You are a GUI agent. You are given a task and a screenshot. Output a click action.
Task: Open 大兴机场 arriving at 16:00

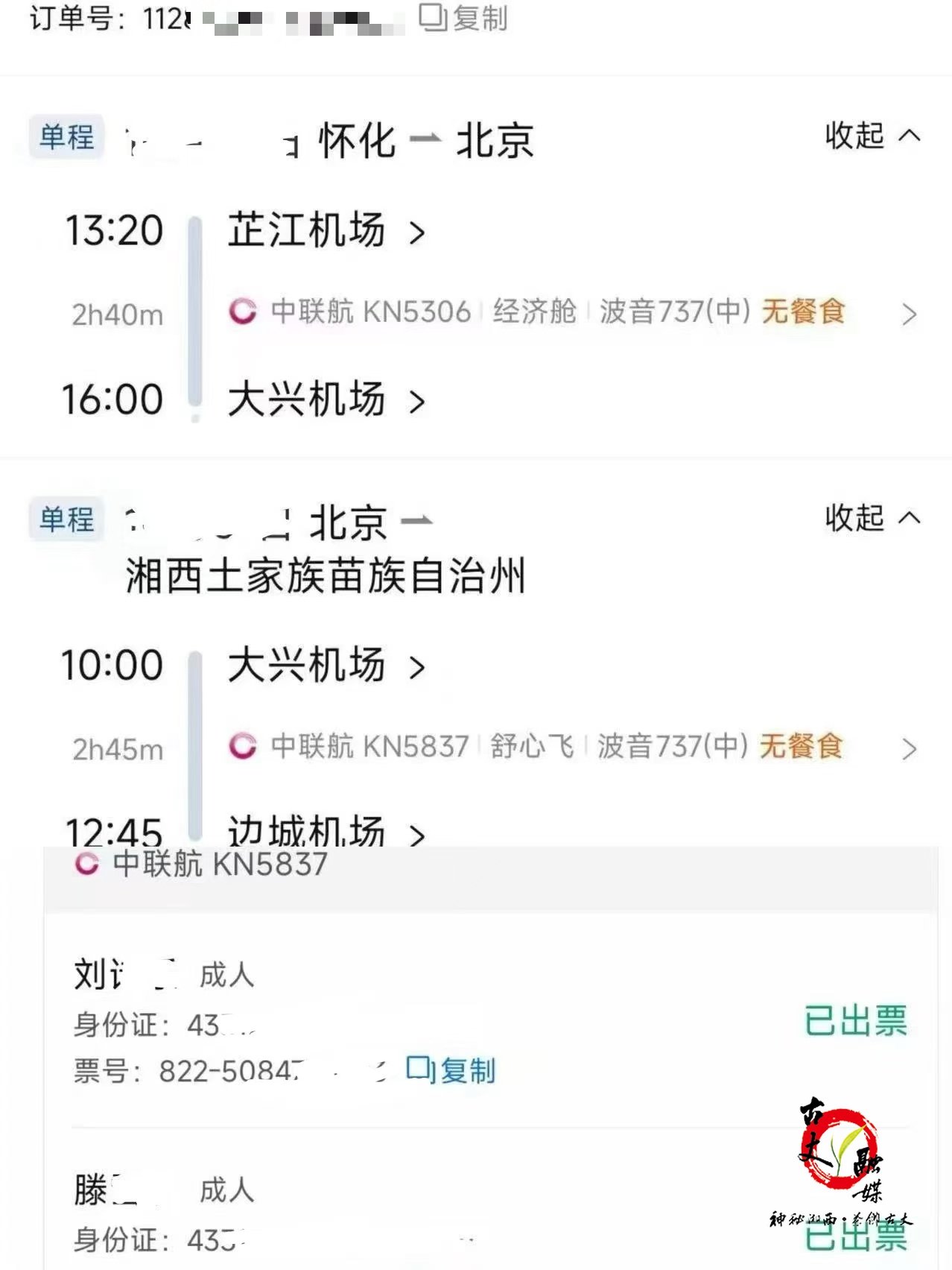pos(326,400)
